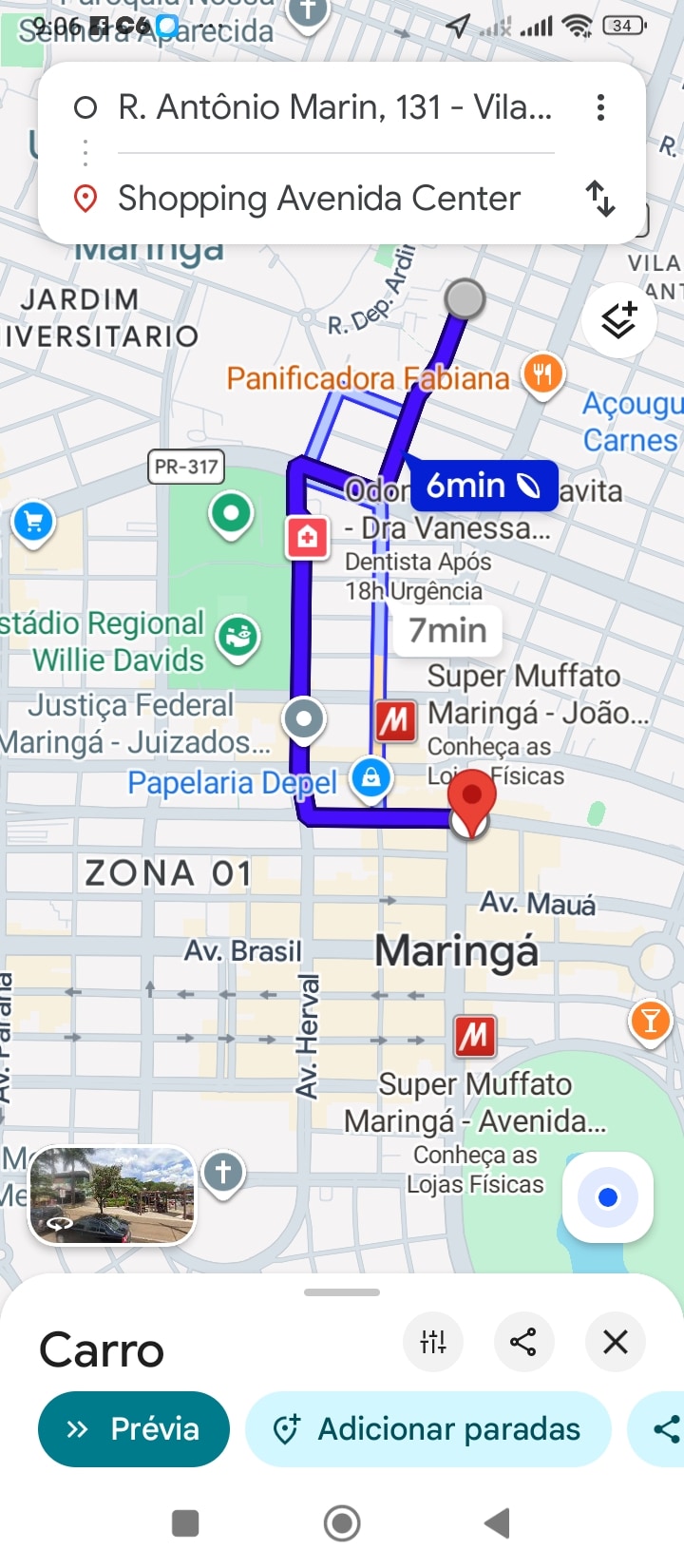Edit the destination Shopping Avenida Center

tap(319, 199)
